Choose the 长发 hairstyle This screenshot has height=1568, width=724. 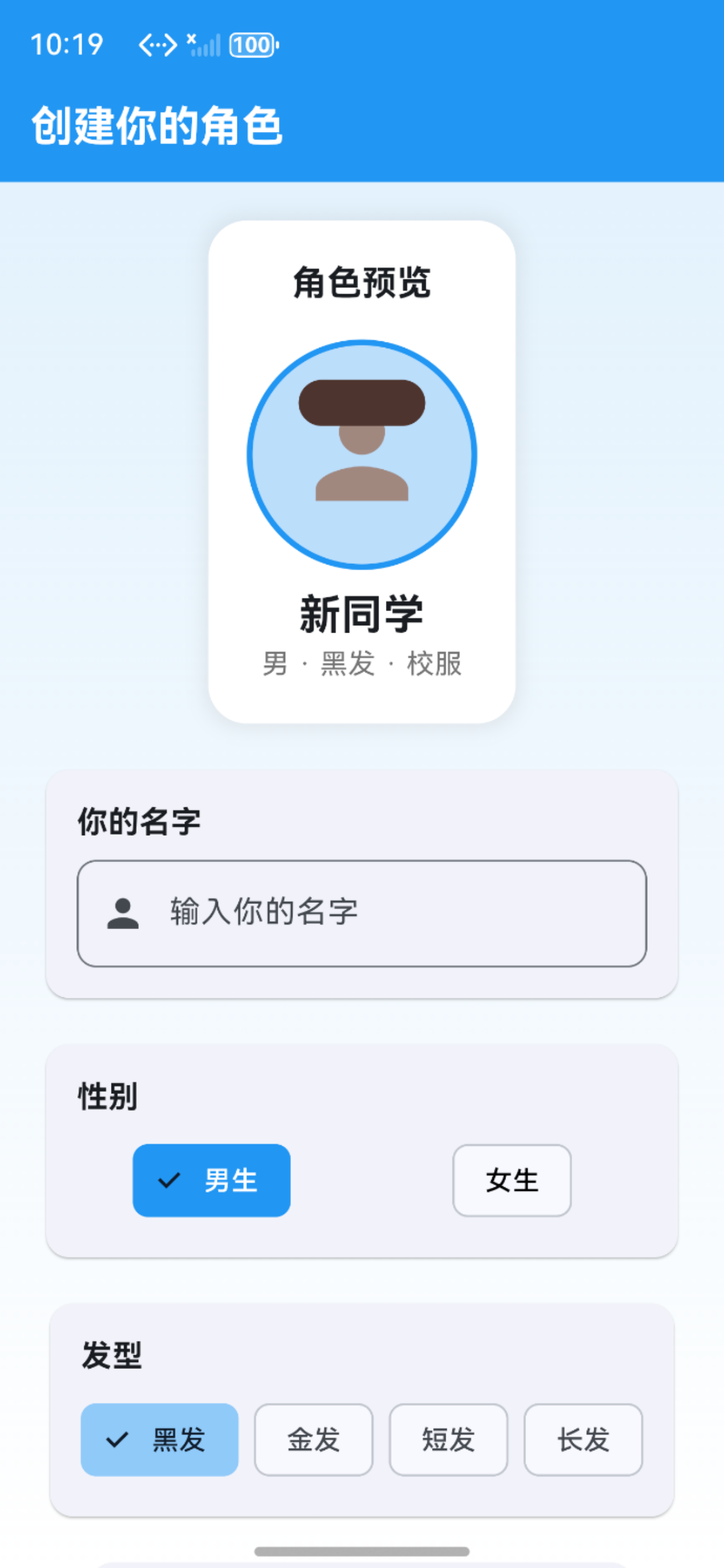[583, 1440]
